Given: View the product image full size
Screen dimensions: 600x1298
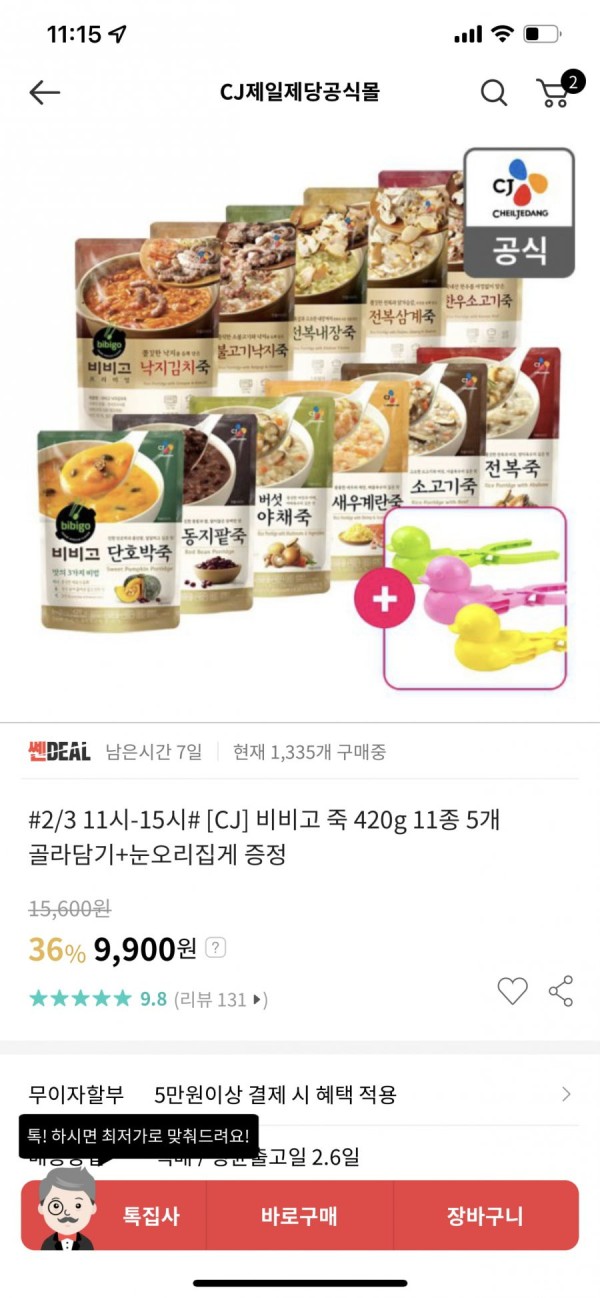Looking at the screenshot, I should (x=300, y=420).
